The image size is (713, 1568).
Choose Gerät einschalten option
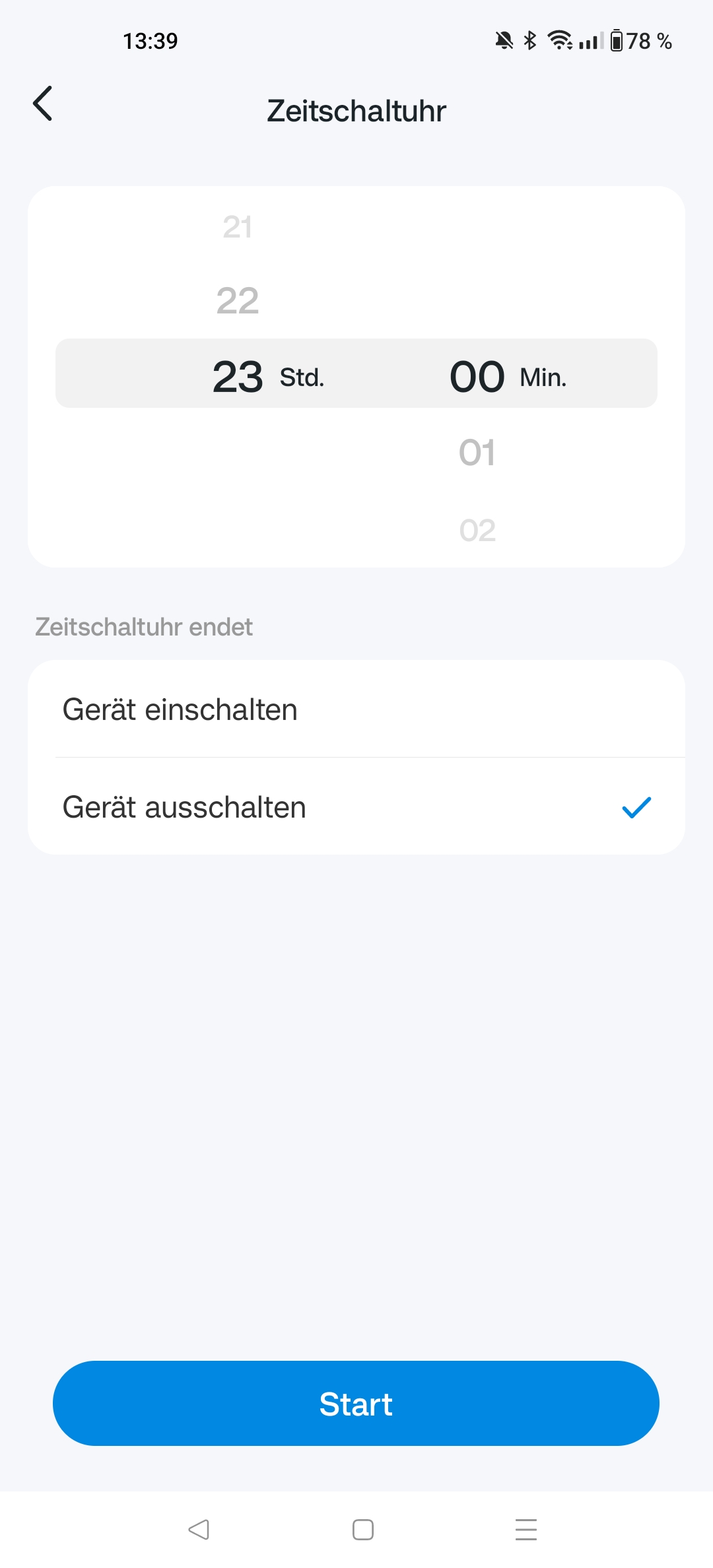tap(356, 709)
